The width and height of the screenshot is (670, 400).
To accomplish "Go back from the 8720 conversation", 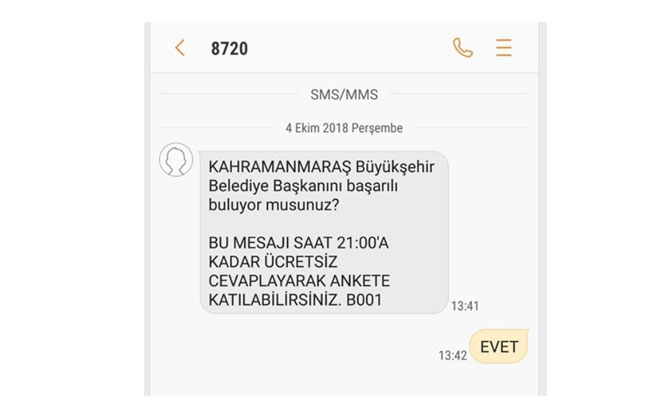I will coord(180,47).
